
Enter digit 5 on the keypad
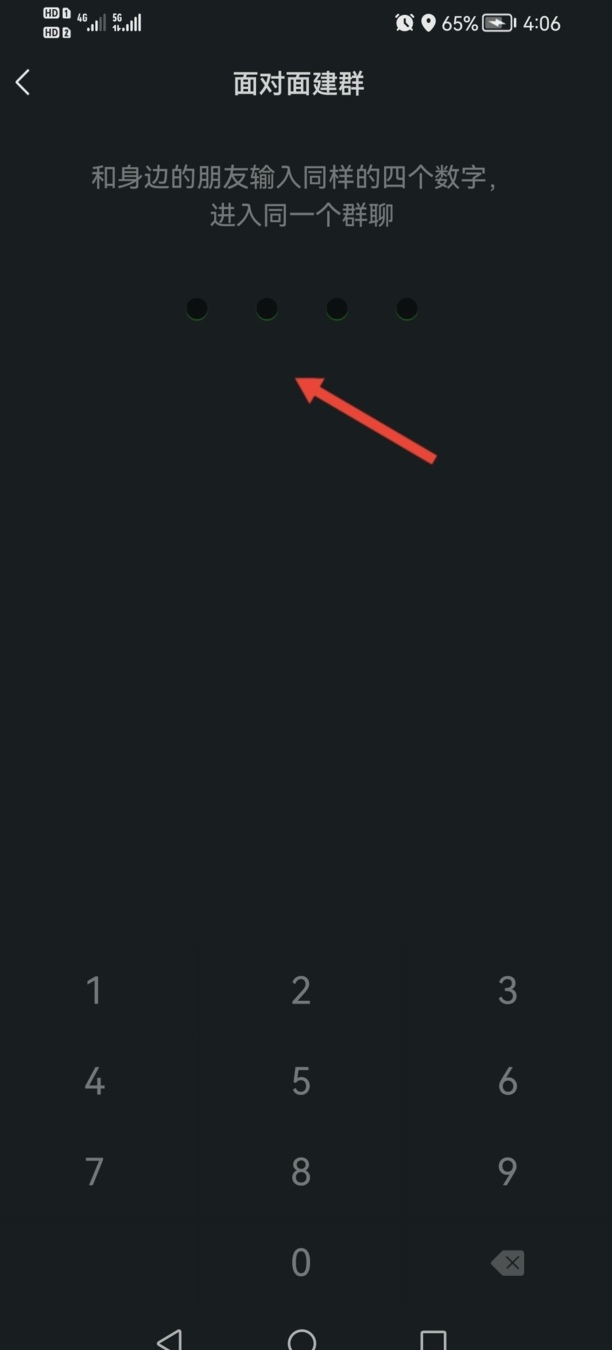point(301,1081)
